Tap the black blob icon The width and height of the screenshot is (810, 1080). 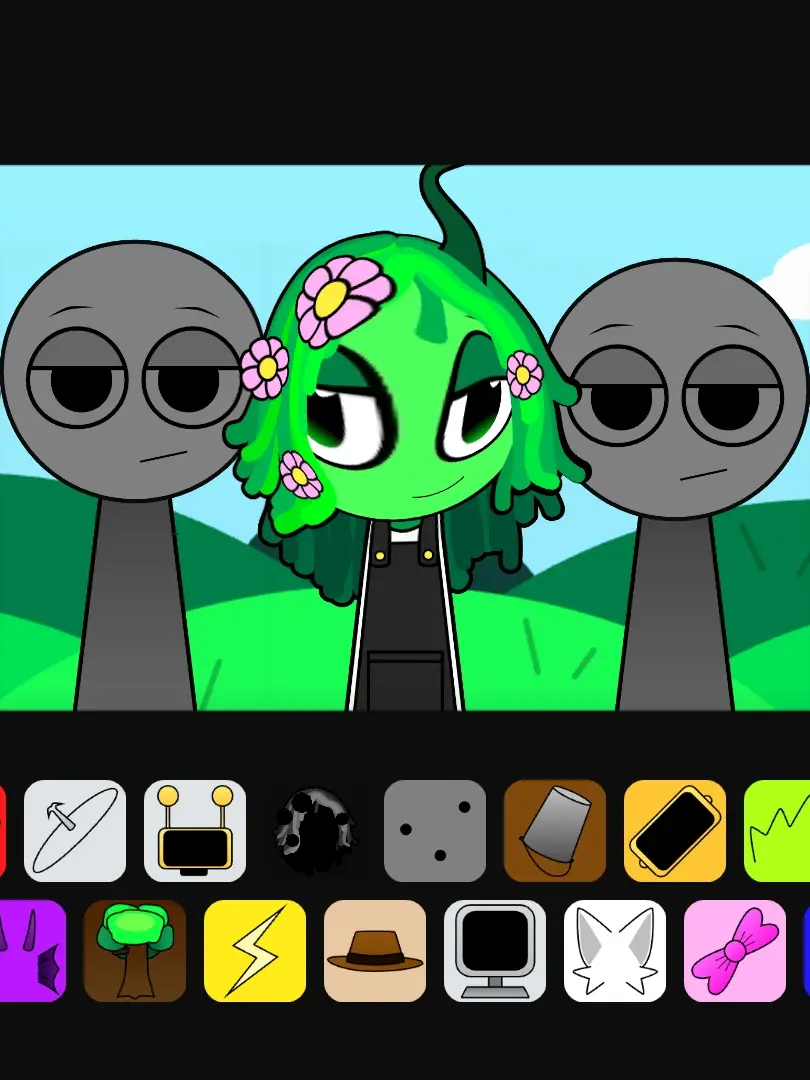315,831
